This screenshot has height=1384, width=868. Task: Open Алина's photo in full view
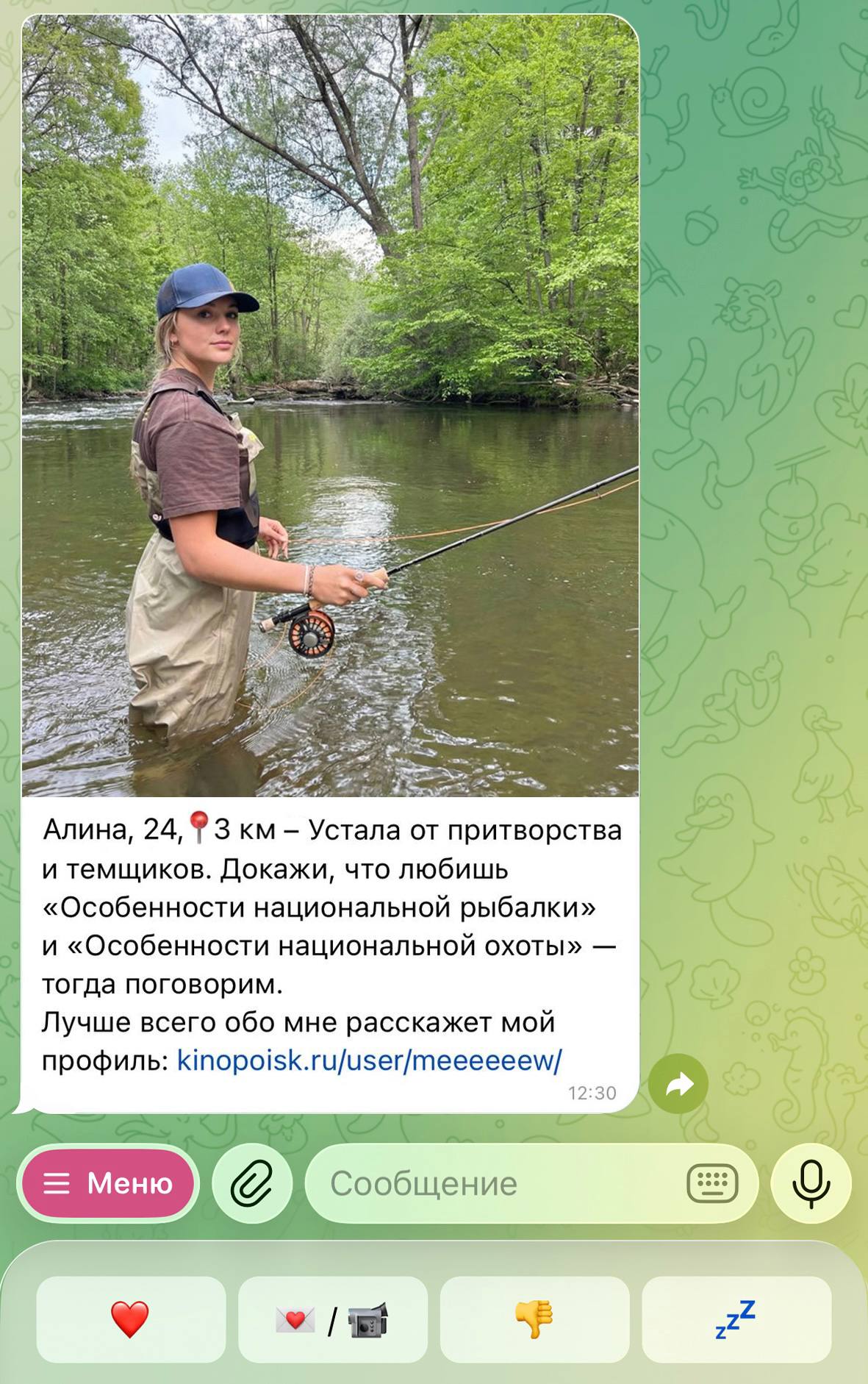tap(330, 405)
